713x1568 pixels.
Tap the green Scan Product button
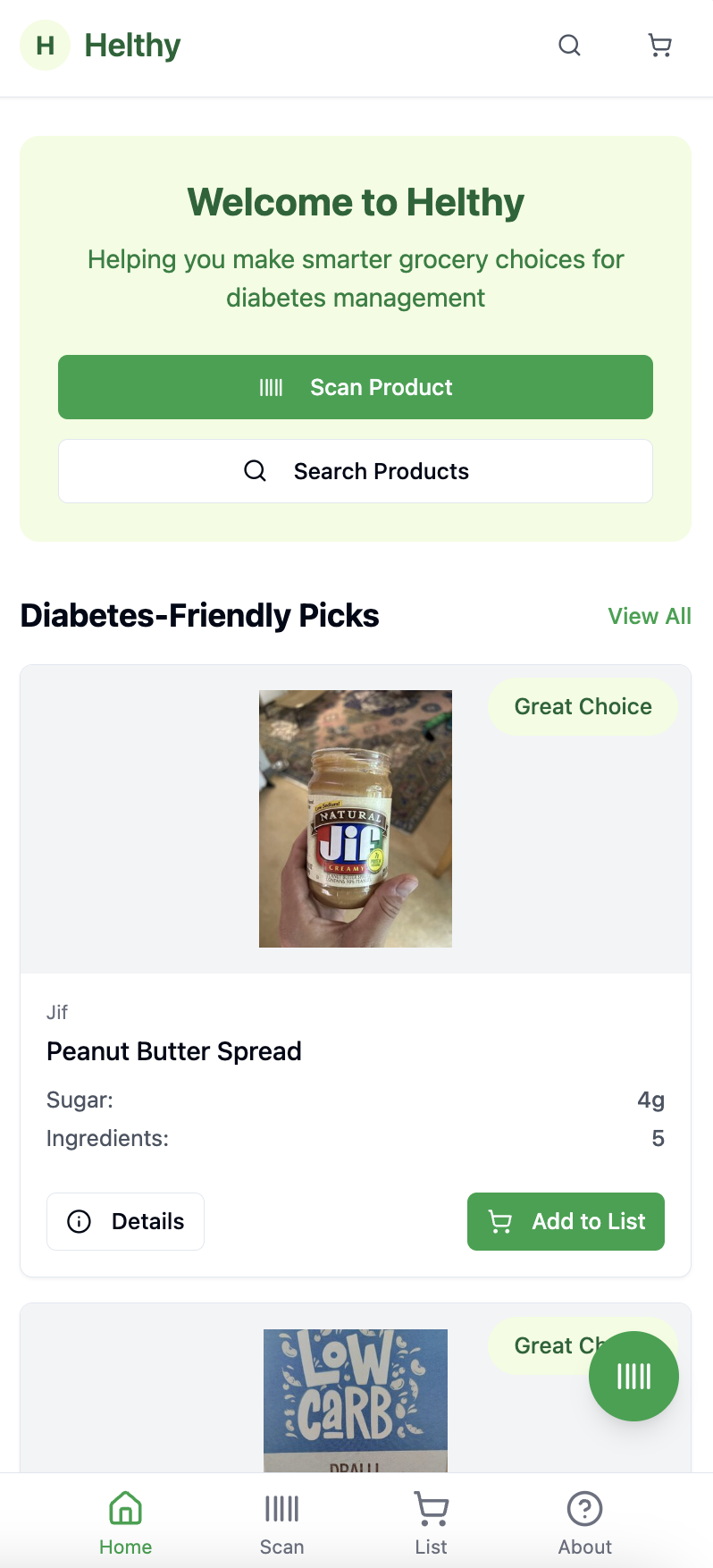pyautogui.click(x=356, y=387)
